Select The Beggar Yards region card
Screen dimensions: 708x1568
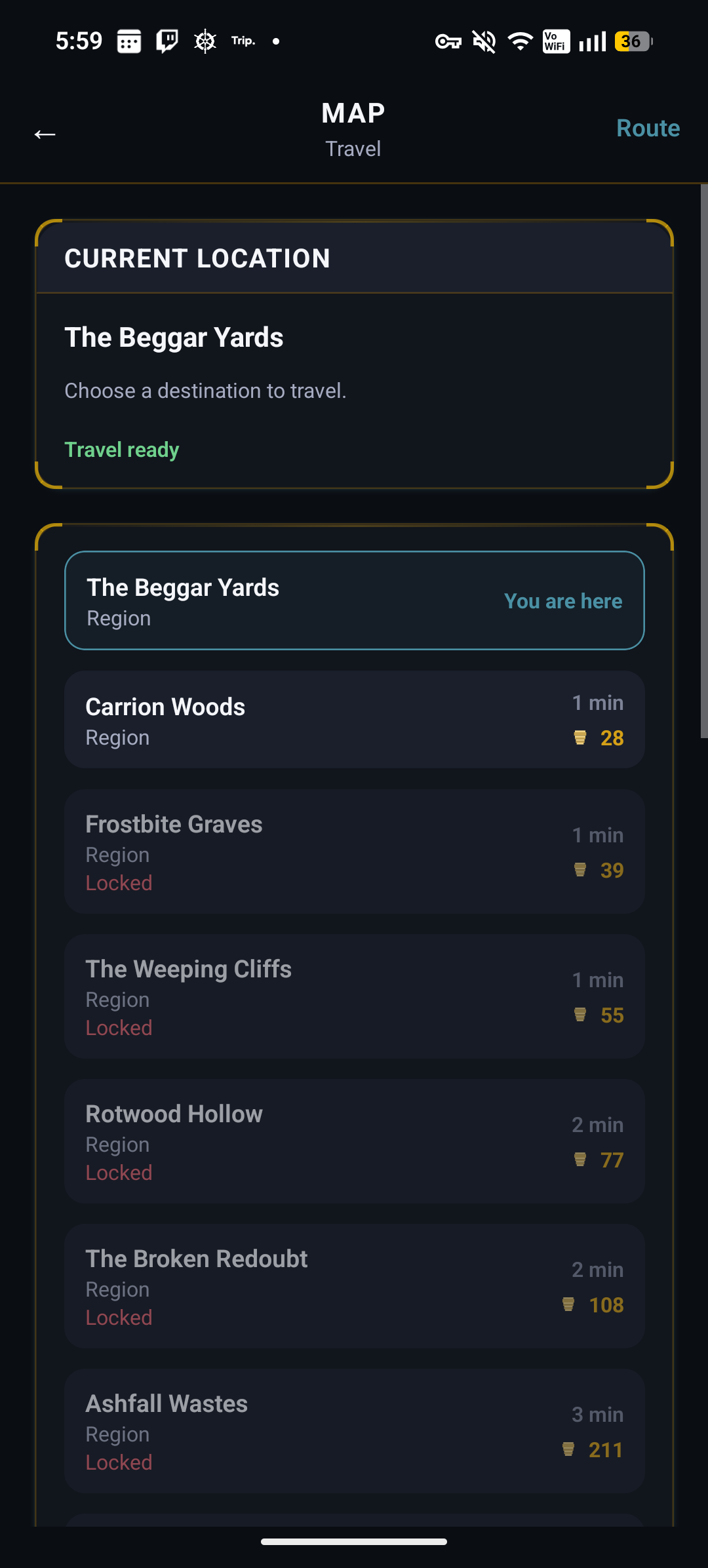tap(354, 600)
